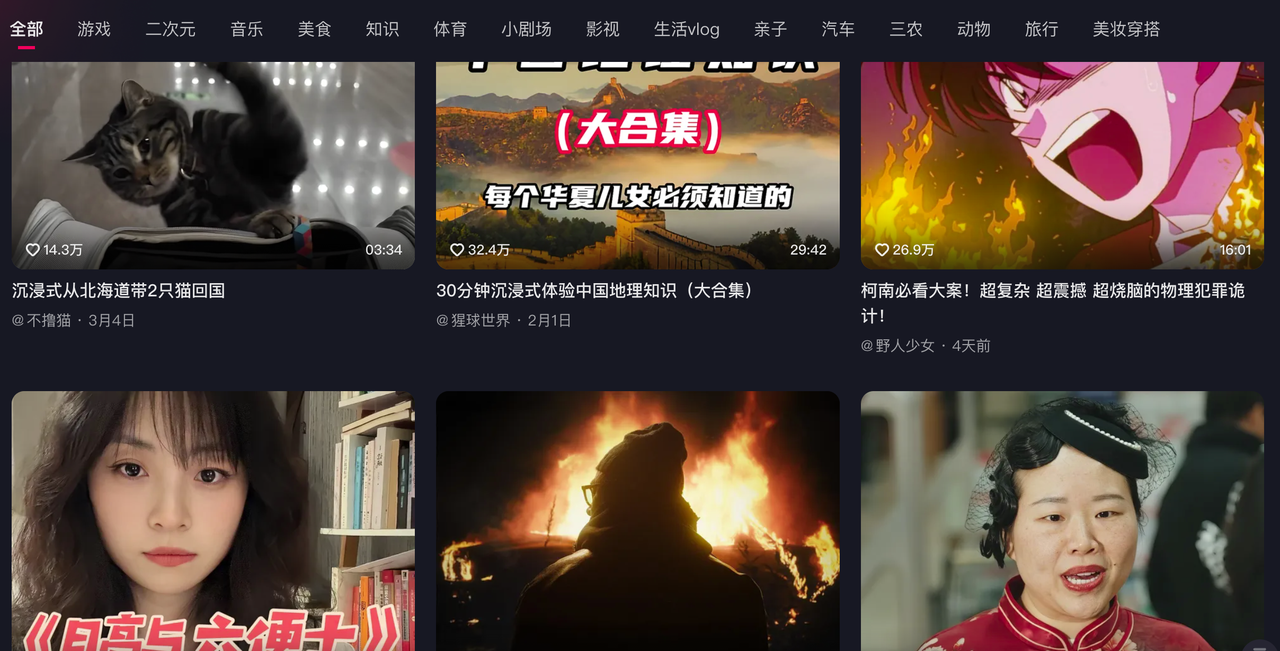The image size is (1280, 651).
Task: Open the 小剧场 tab
Action: coord(526,29)
